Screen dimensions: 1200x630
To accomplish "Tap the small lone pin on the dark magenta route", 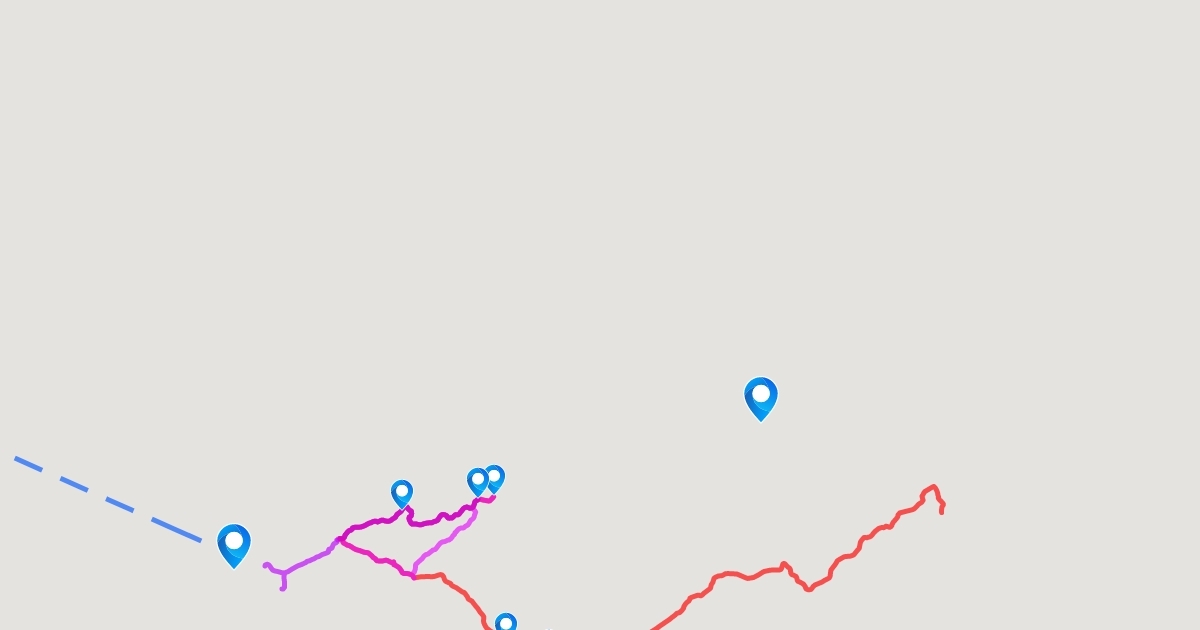I will tap(402, 493).
